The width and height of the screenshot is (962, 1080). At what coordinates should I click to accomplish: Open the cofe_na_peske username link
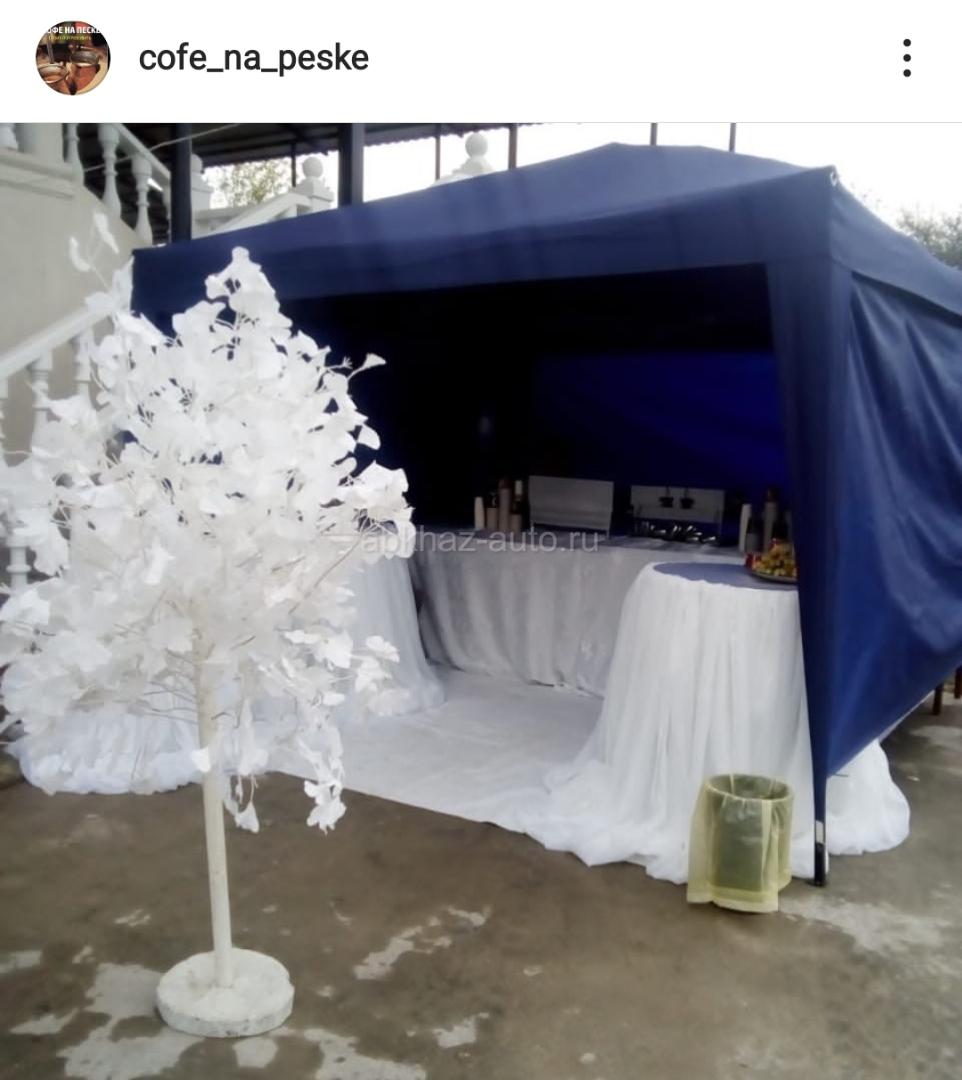253,58
